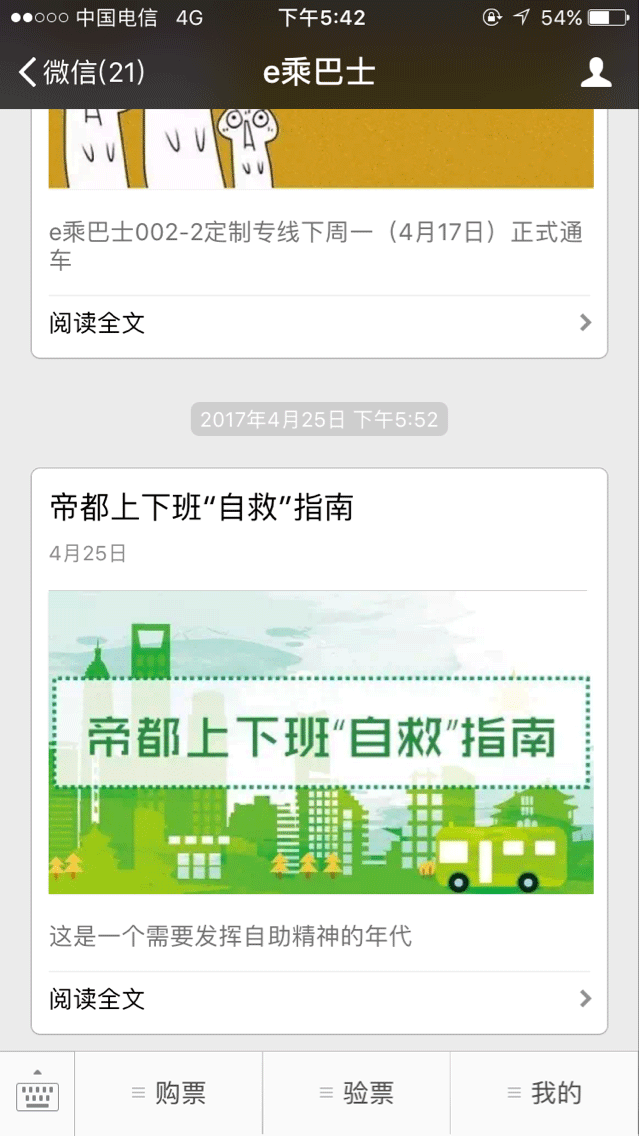Open the e乘巴士 account profile icon
This screenshot has height=1136, width=639.
596,73
